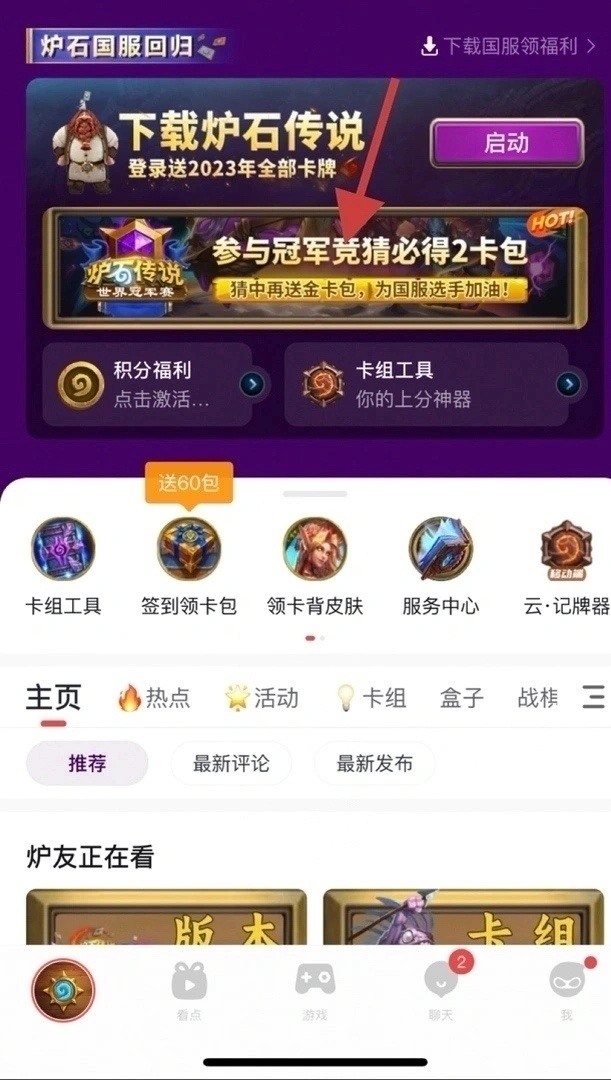611x1080 pixels.
Task: Open the 签到领卡包 shortcut
Action: tap(189, 565)
